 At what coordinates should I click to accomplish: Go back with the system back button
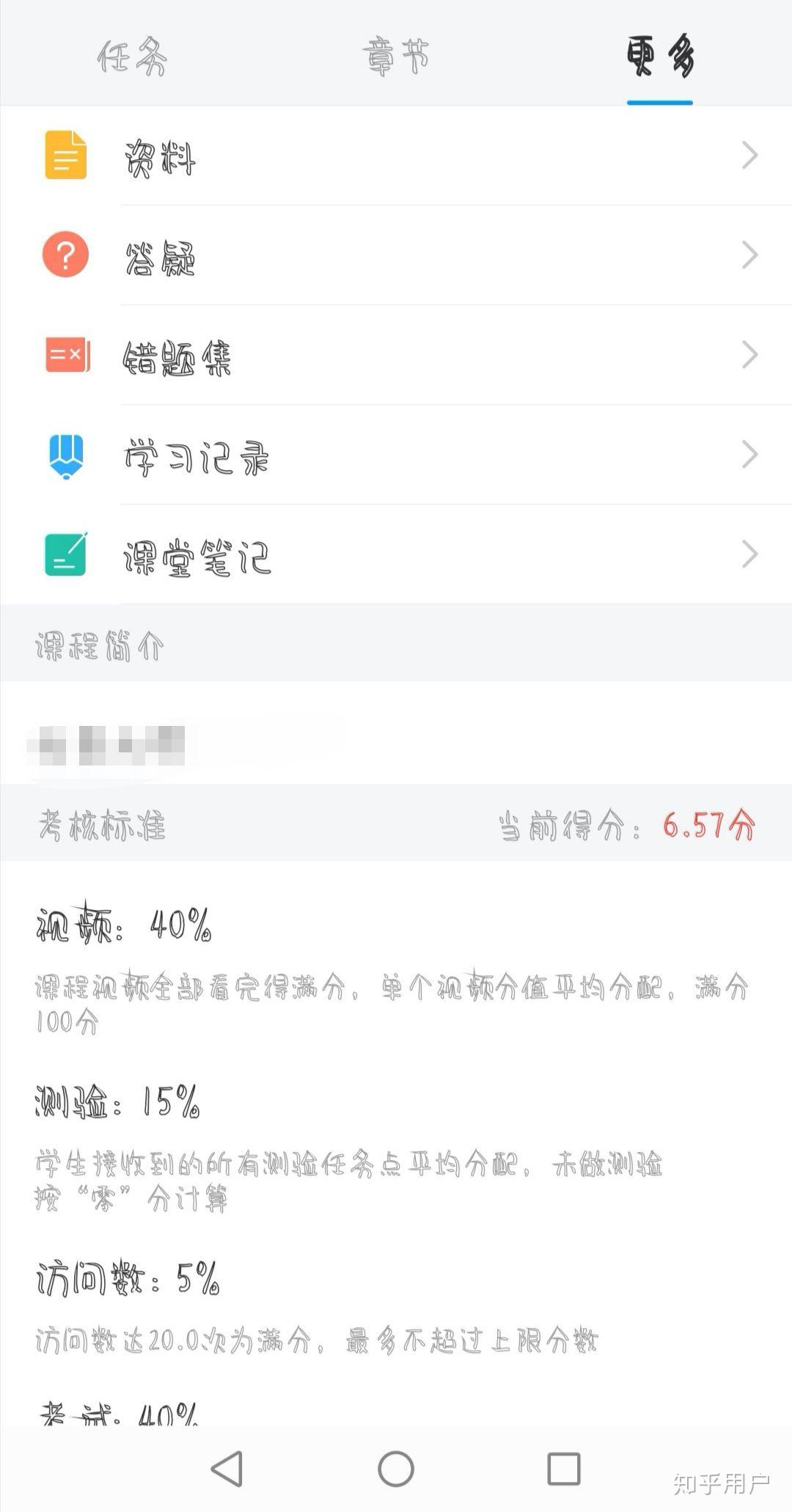pos(227,1469)
